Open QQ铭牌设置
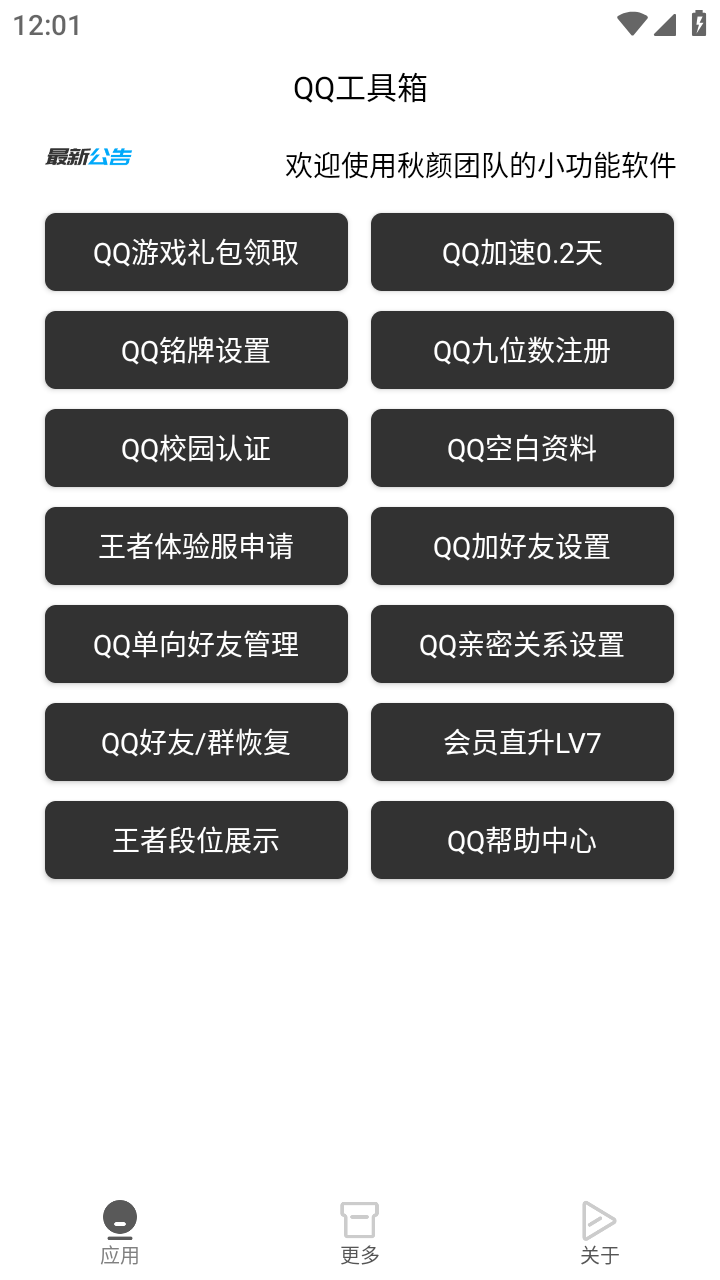Viewport: 720px width, 1280px height. pyautogui.click(x=196, y=350)
